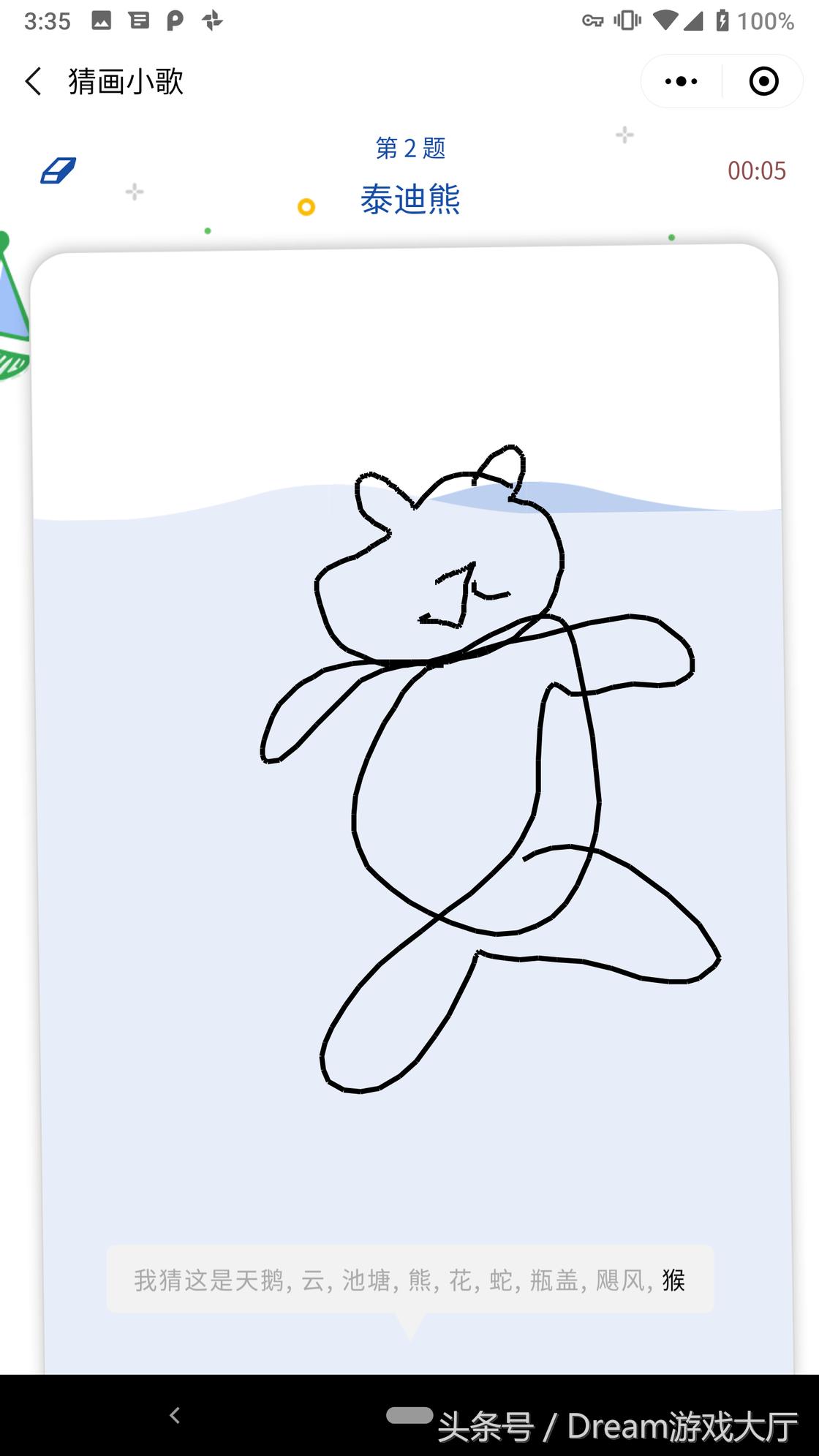The width and height of the screenshot is (819, 1456).
Task: Tap the eraser to clear the drawing
Action: [x=58, y=171]
